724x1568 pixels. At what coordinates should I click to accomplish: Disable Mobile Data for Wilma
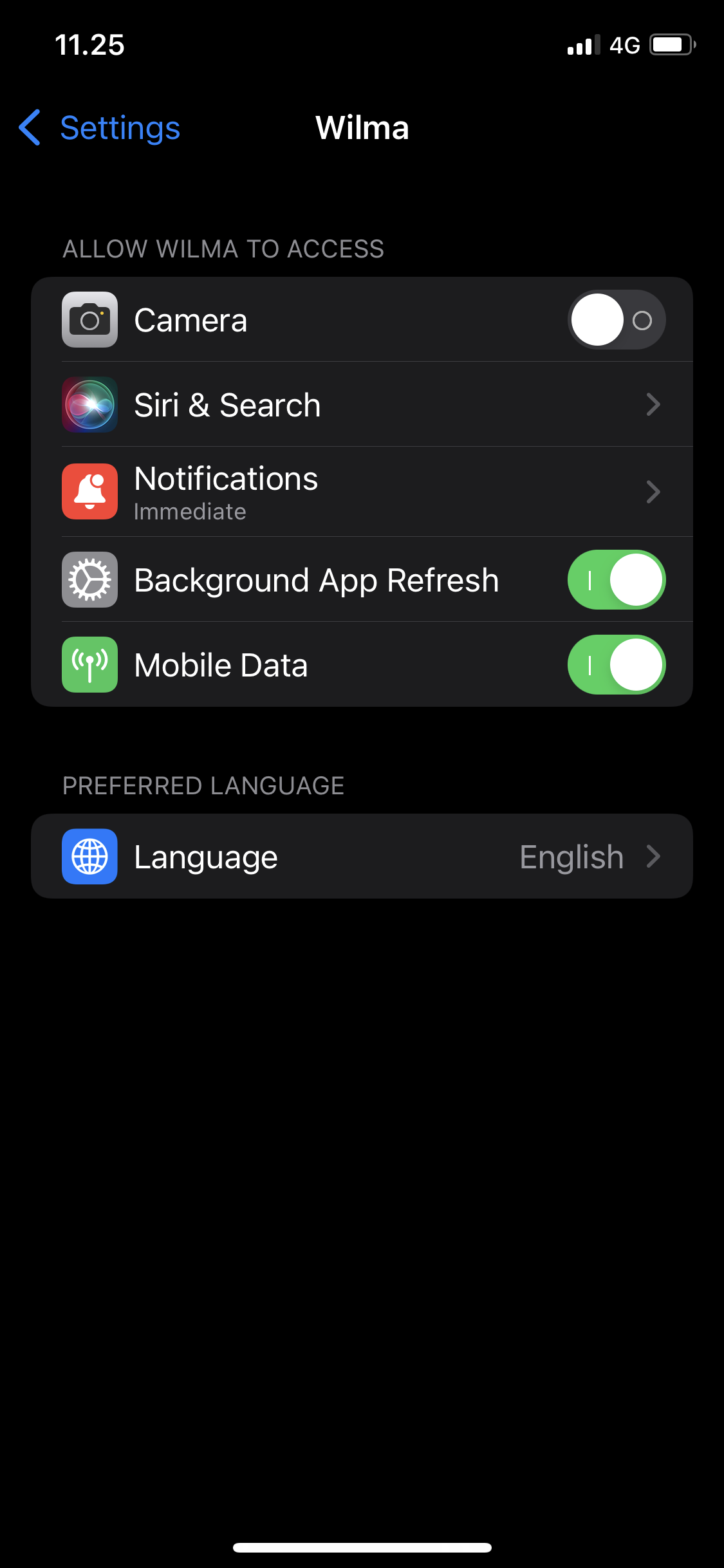pyautogui.click(x=617, y=665)
